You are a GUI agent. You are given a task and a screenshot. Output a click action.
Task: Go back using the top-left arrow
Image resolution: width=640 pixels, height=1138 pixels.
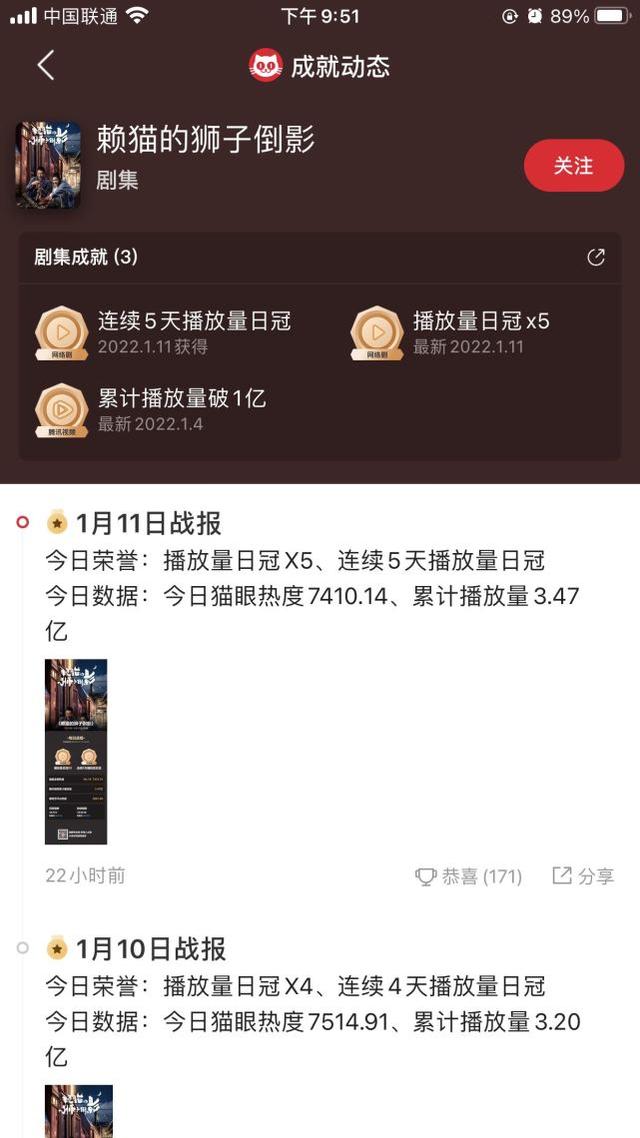point(45,66)
